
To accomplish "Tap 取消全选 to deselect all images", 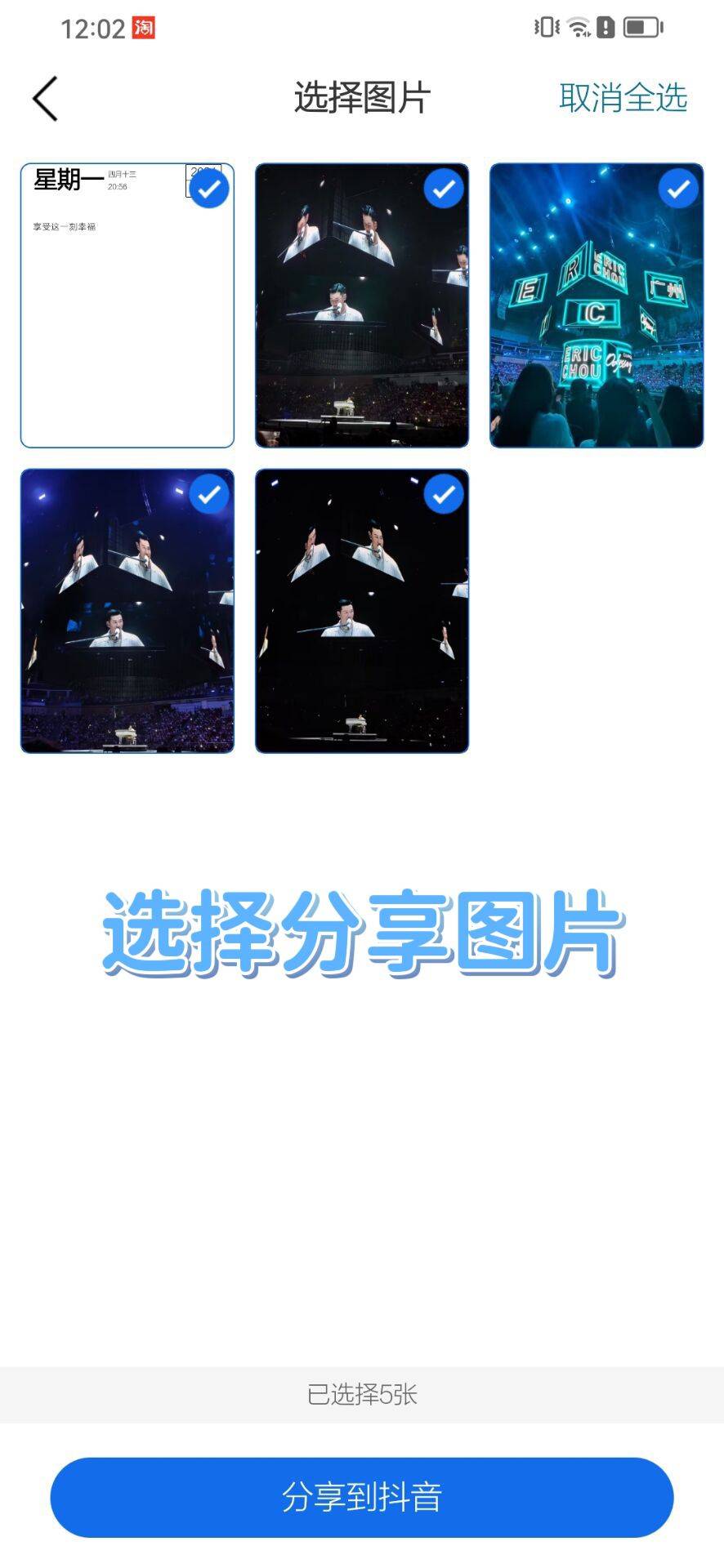I will tap(623, 98).
